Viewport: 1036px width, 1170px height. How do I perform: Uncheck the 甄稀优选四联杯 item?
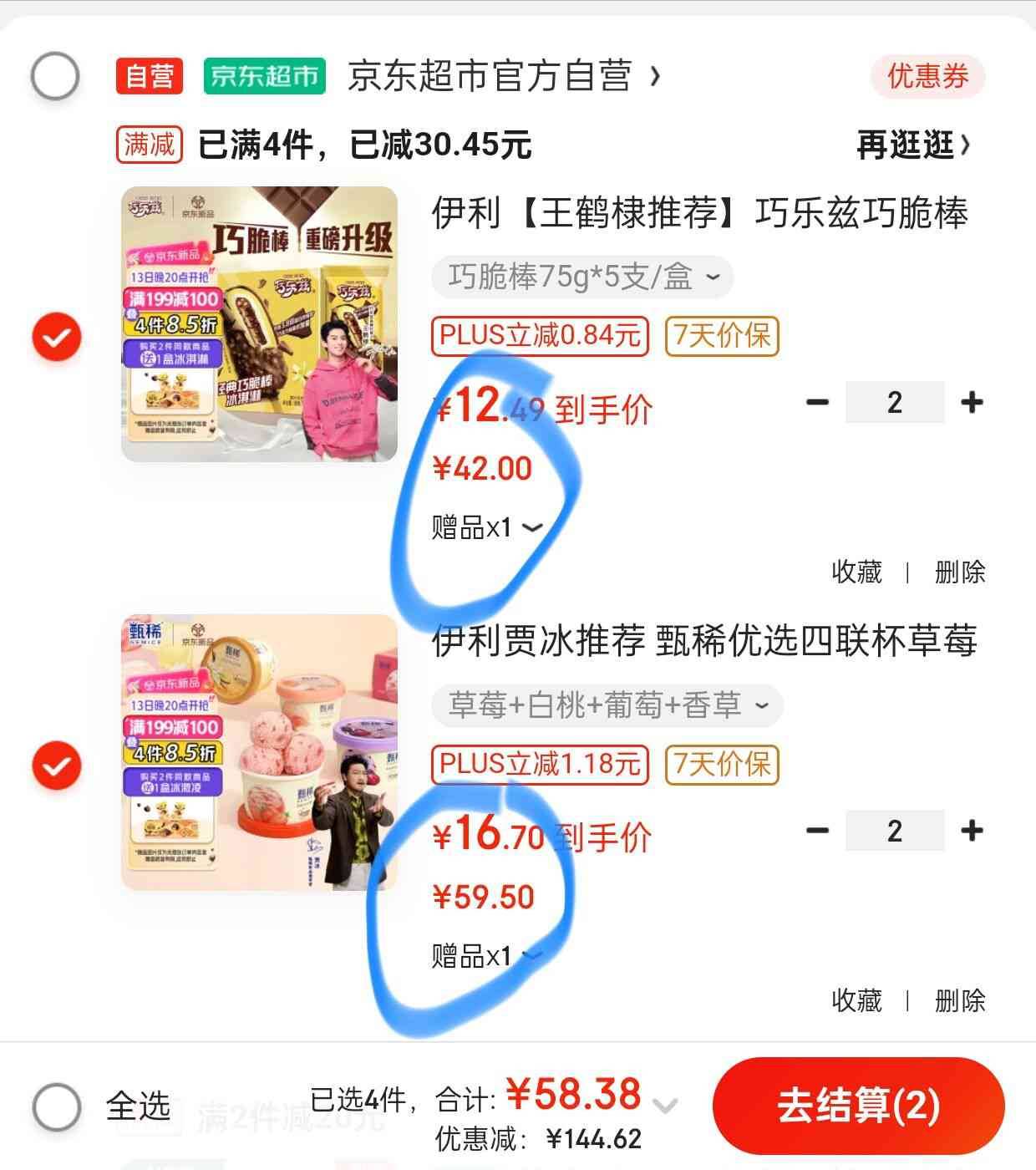[x=56, y=766]
